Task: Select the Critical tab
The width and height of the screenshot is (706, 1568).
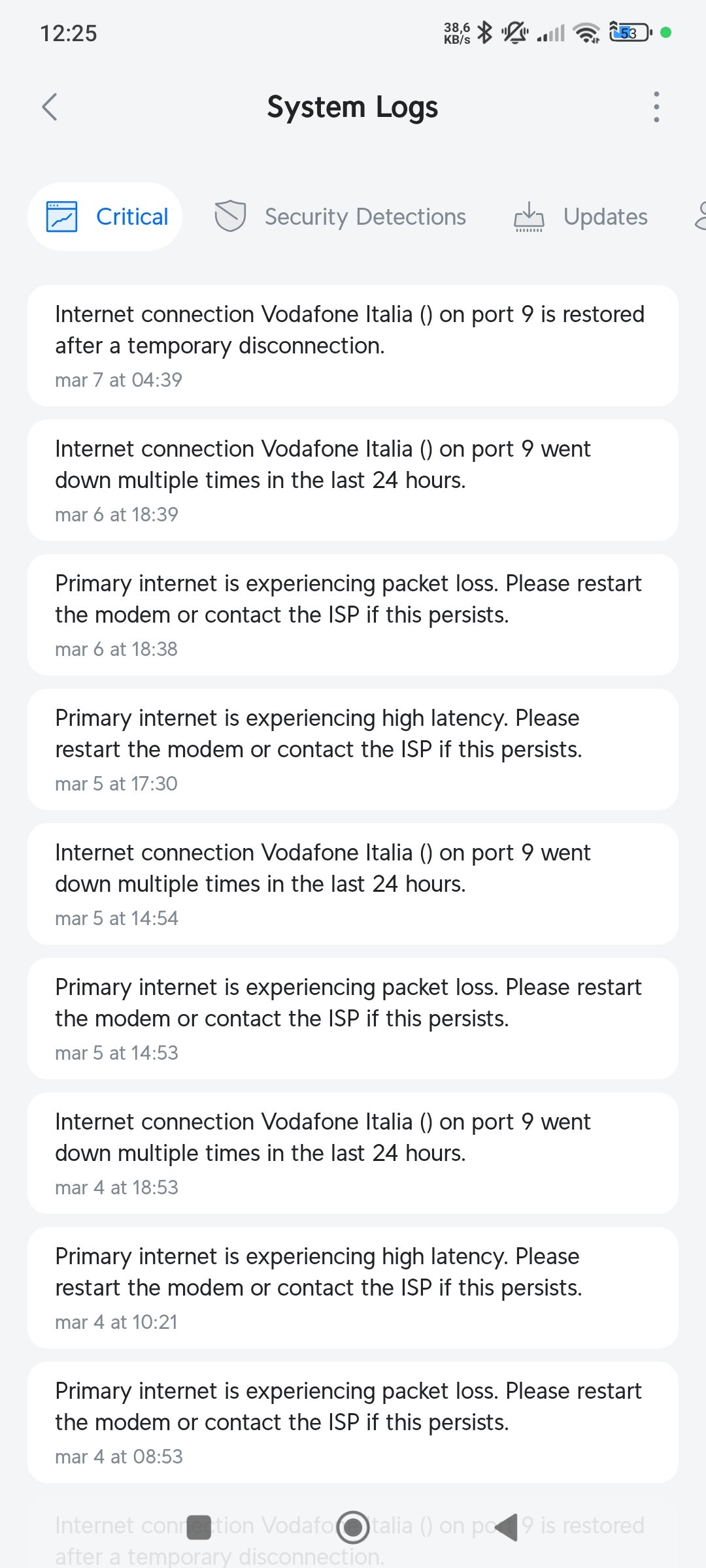Action: coord(105,217)
